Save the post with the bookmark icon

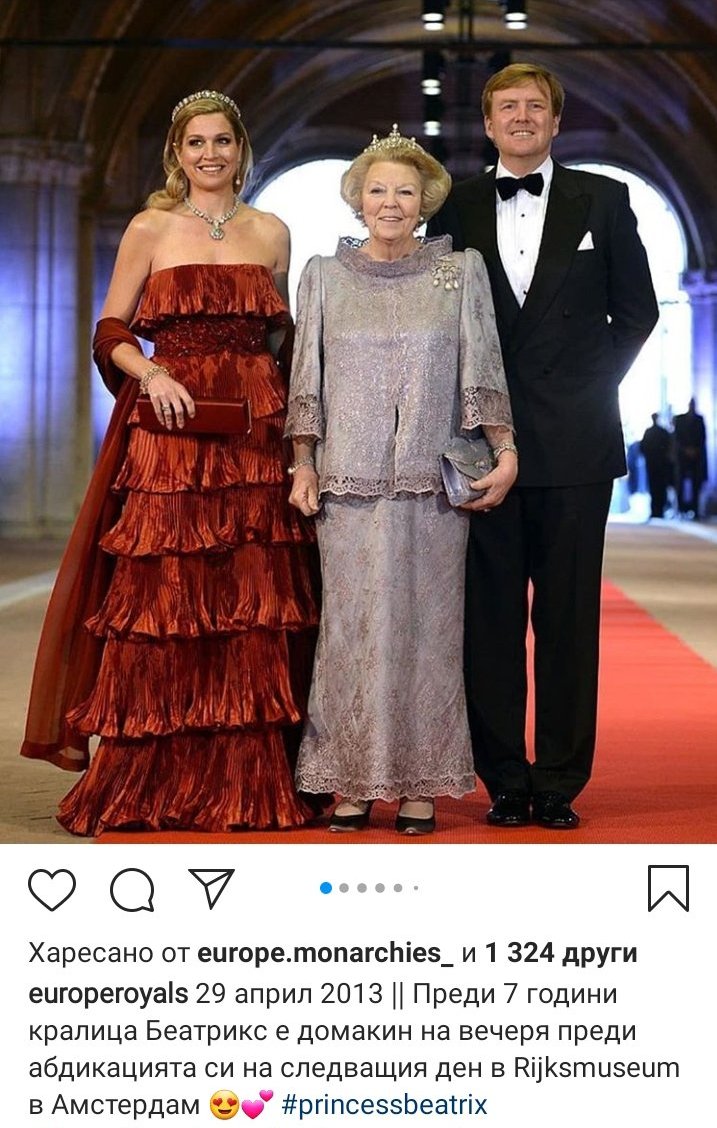(668, 888)
